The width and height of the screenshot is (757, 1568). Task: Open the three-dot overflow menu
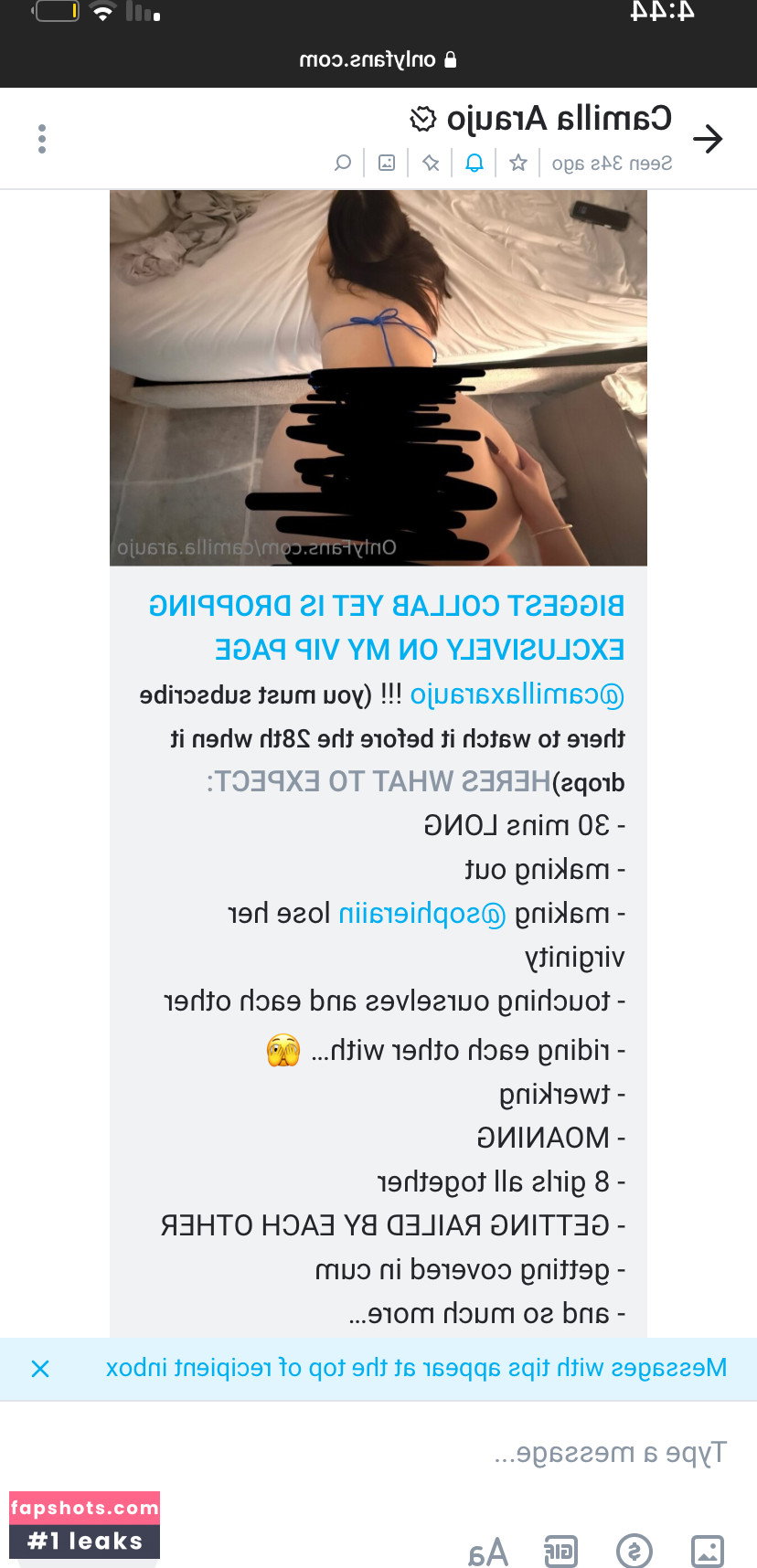(42, 139)
